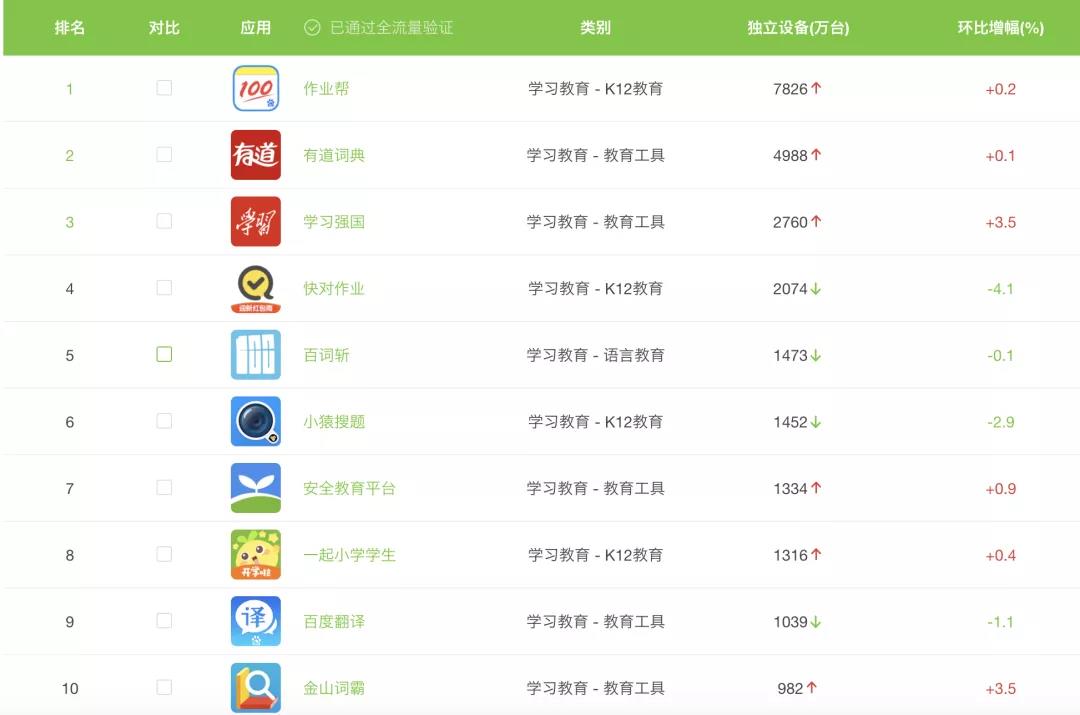Check the compare box for 百词斩
This screenshot has height=715, width=1080.
coord(164,354)
